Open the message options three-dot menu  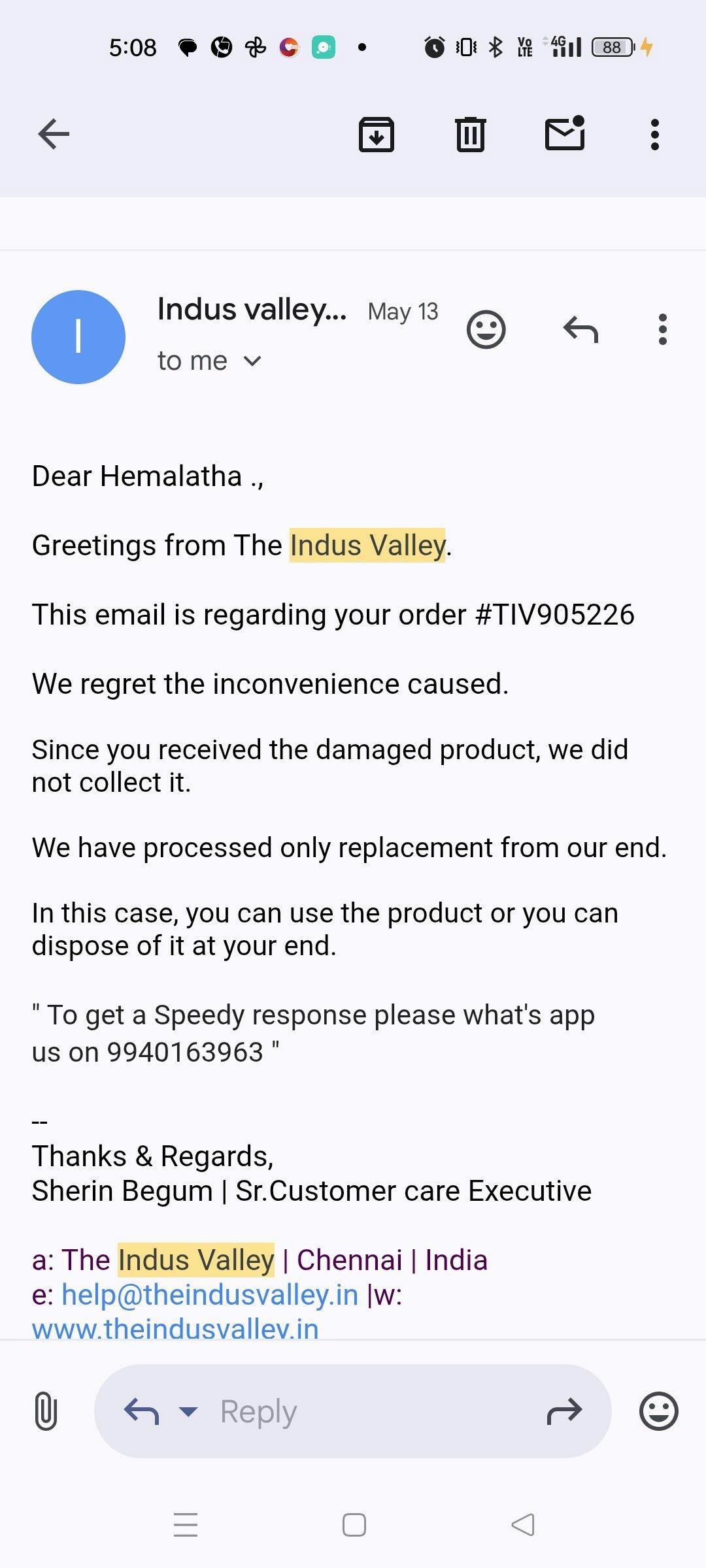click(x=663, y=329)
